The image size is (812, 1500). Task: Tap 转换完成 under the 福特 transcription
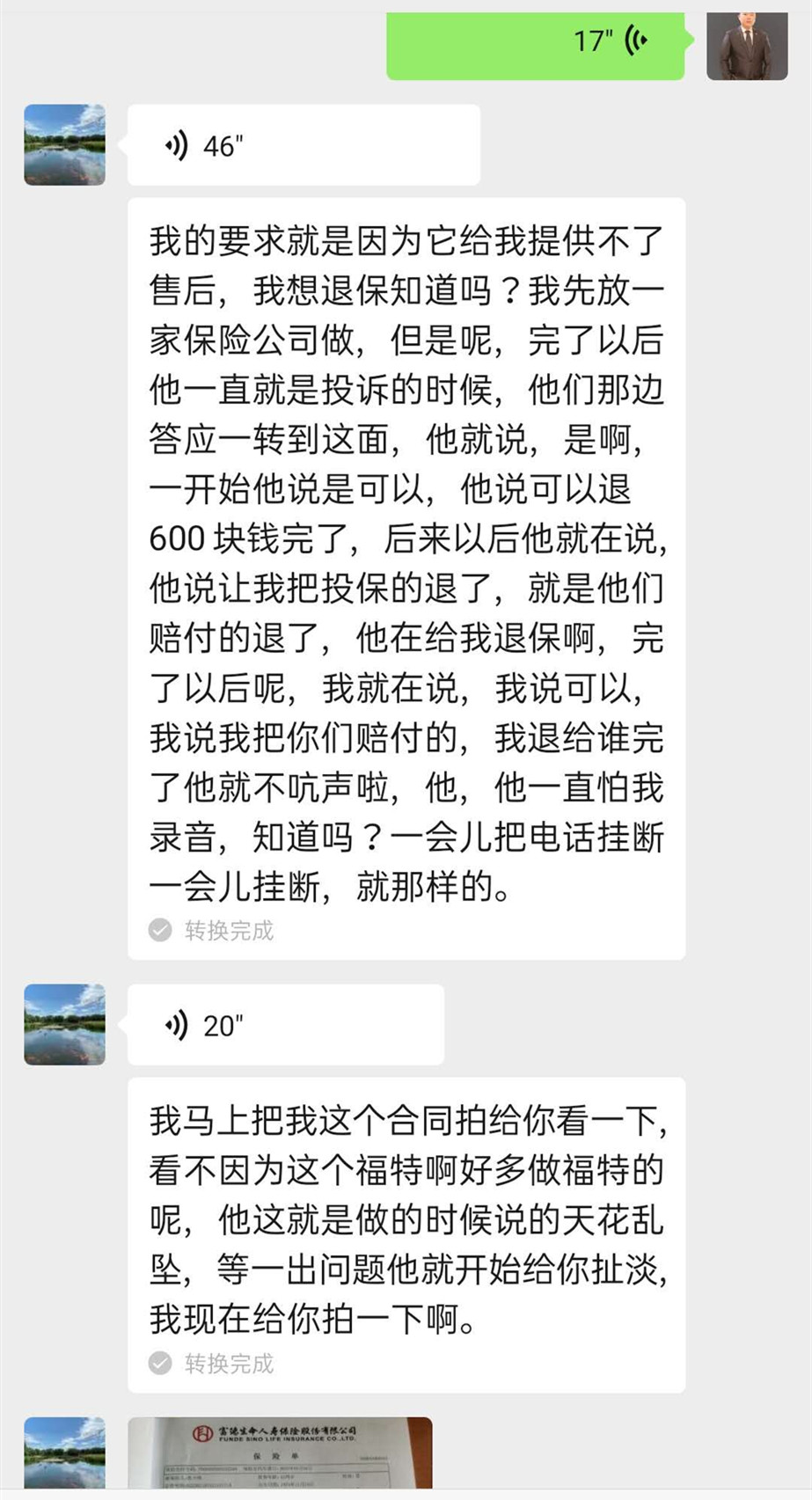226,1365
